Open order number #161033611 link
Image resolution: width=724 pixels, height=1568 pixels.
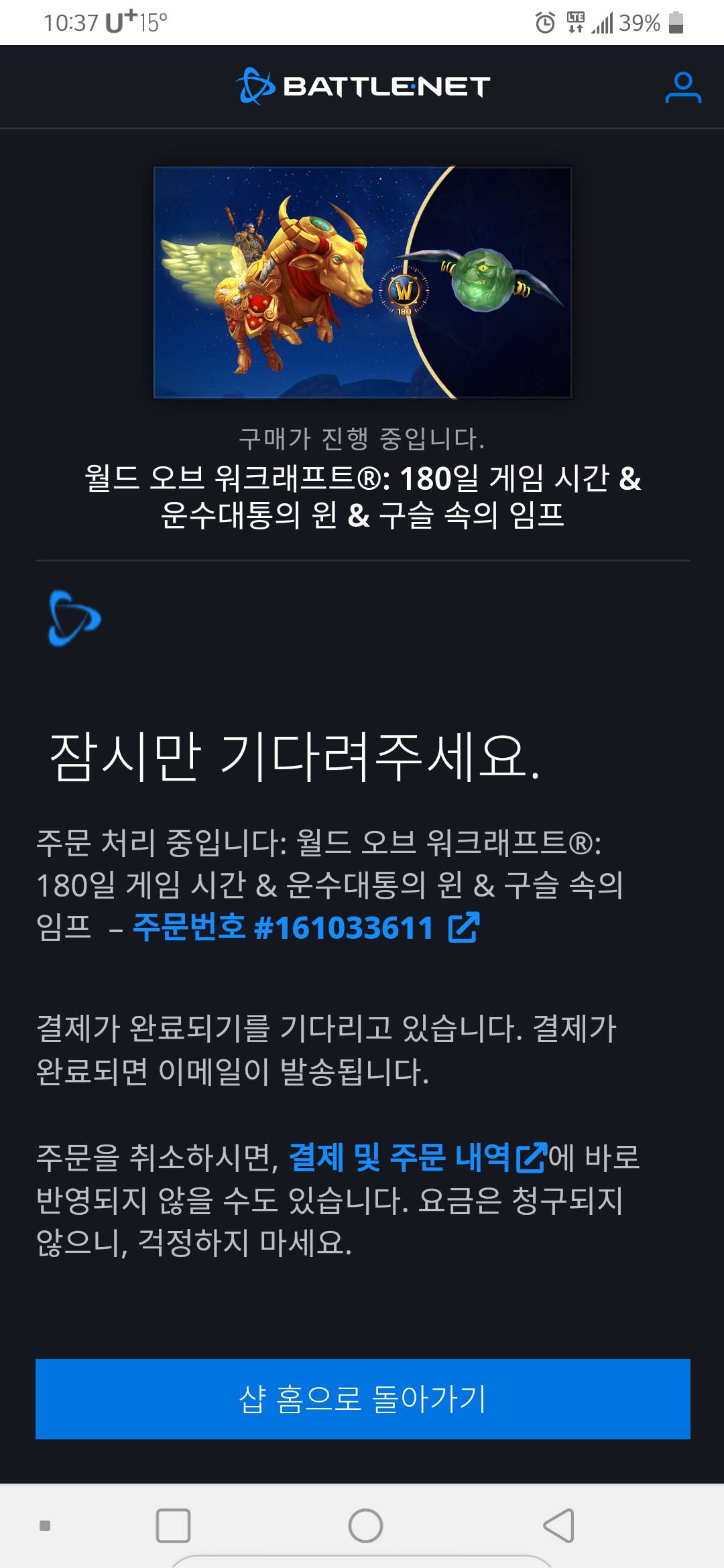point(306,928)
